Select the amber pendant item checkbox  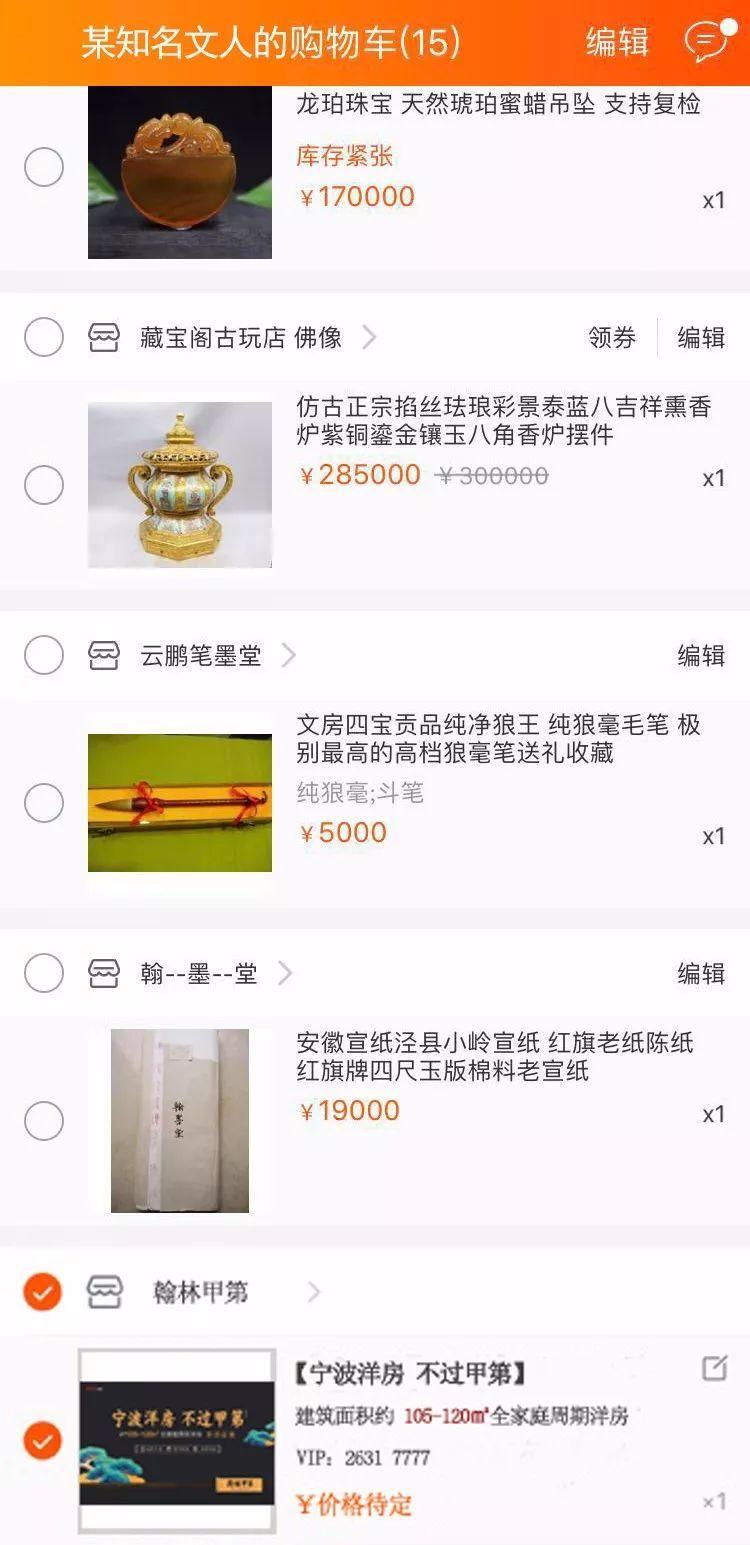(44, 167)
